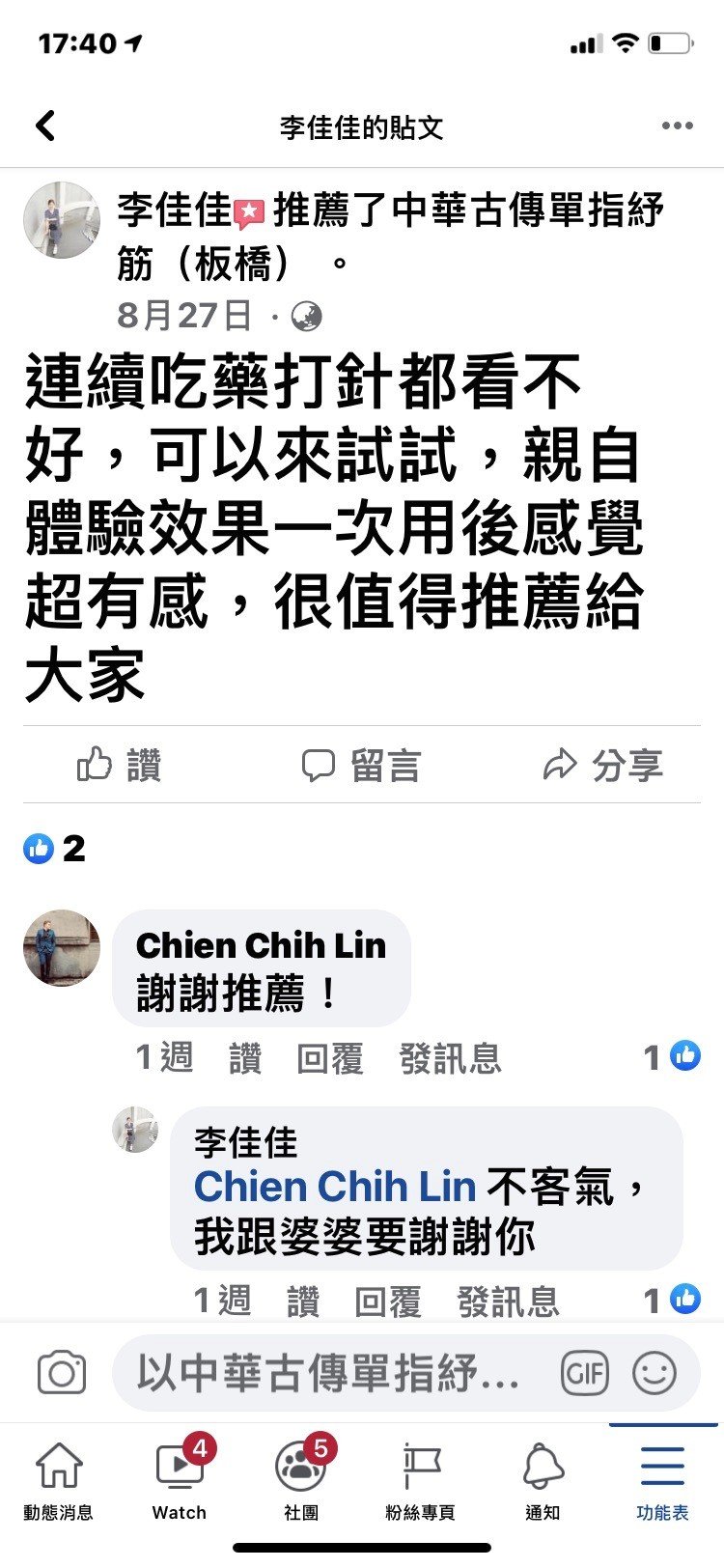Open 李佳佳's profile picture on post
This screenshot has height=1568, width=724.
[x=62, y=220]
